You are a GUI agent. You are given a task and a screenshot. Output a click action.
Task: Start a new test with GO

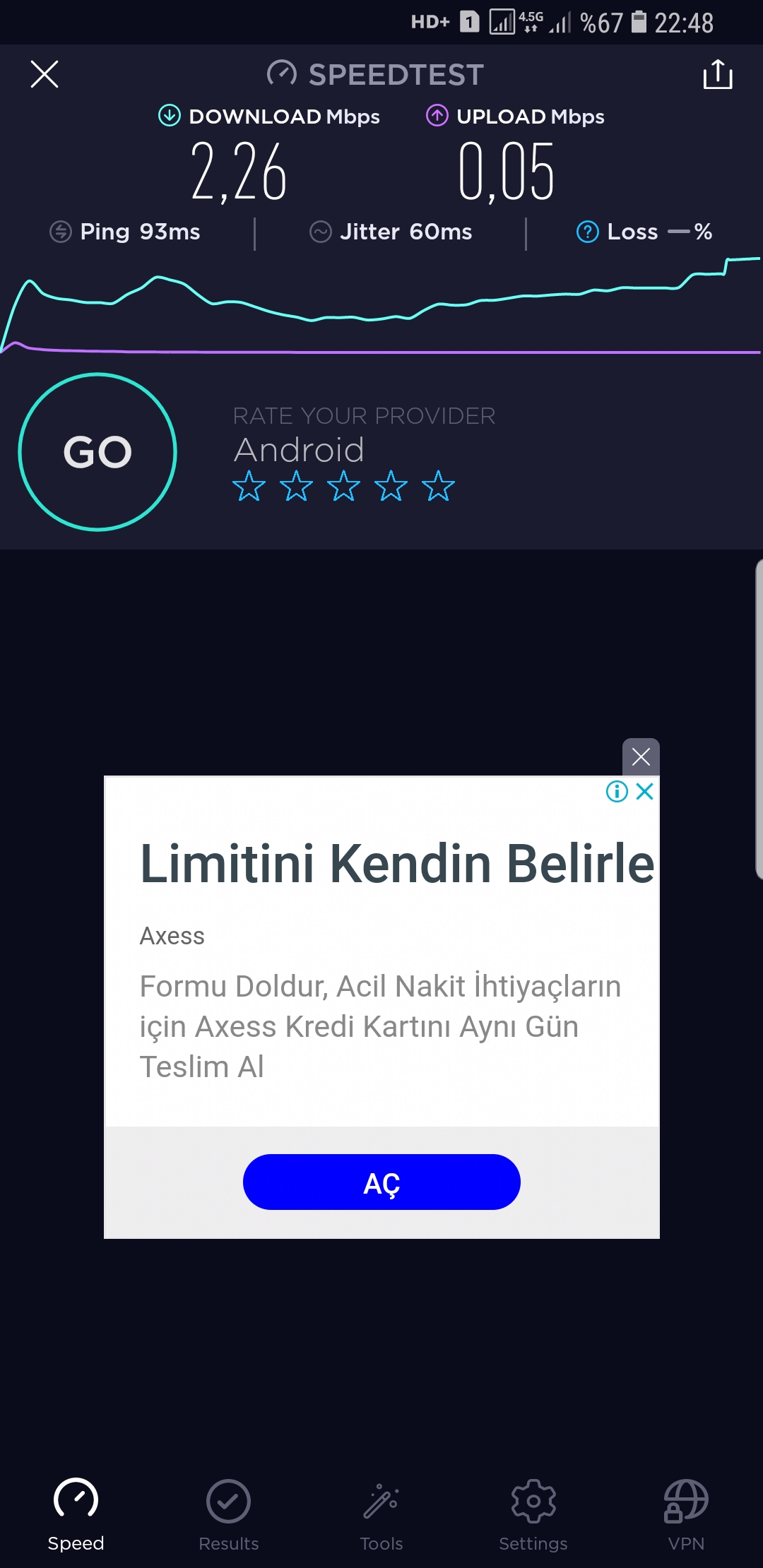(97, 452)
